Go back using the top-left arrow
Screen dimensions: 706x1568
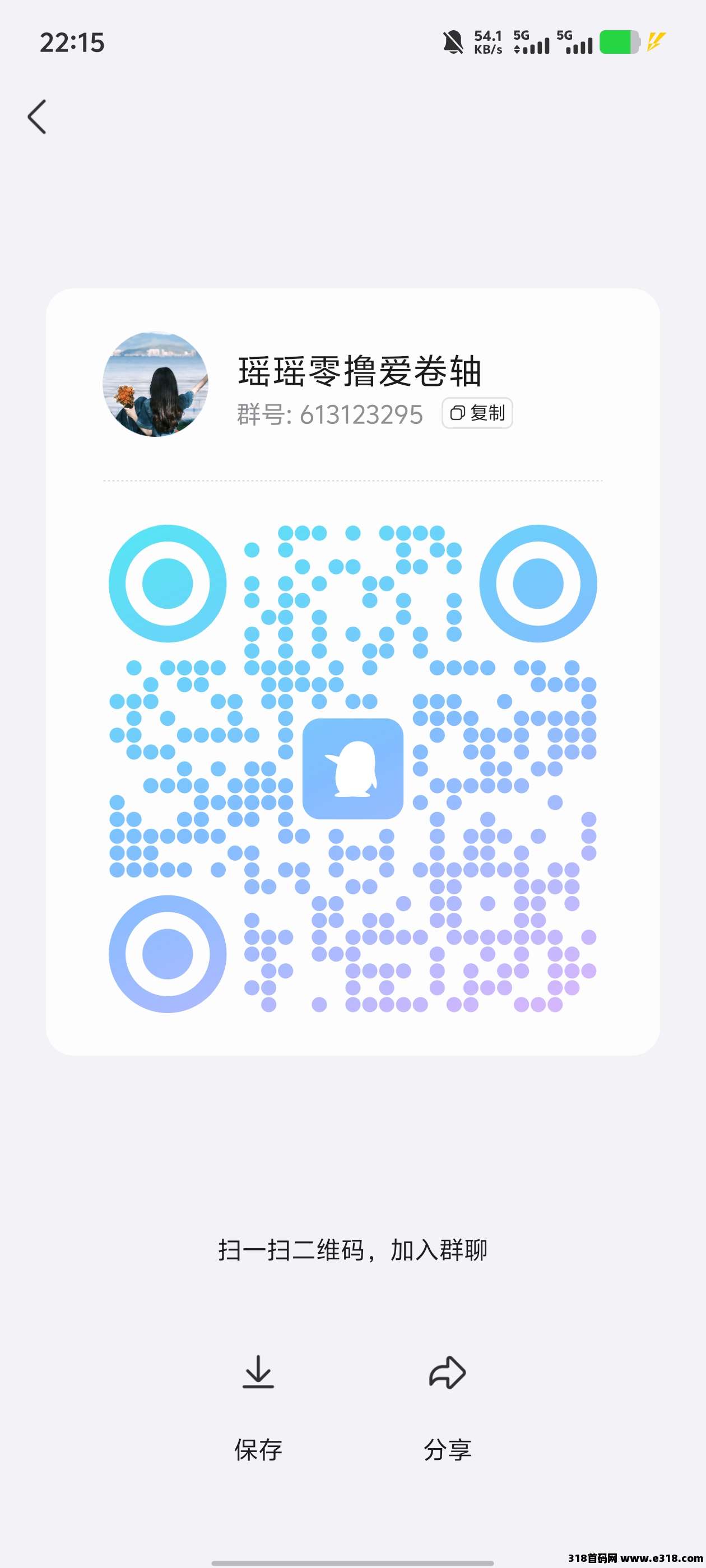tap(37, 116)
